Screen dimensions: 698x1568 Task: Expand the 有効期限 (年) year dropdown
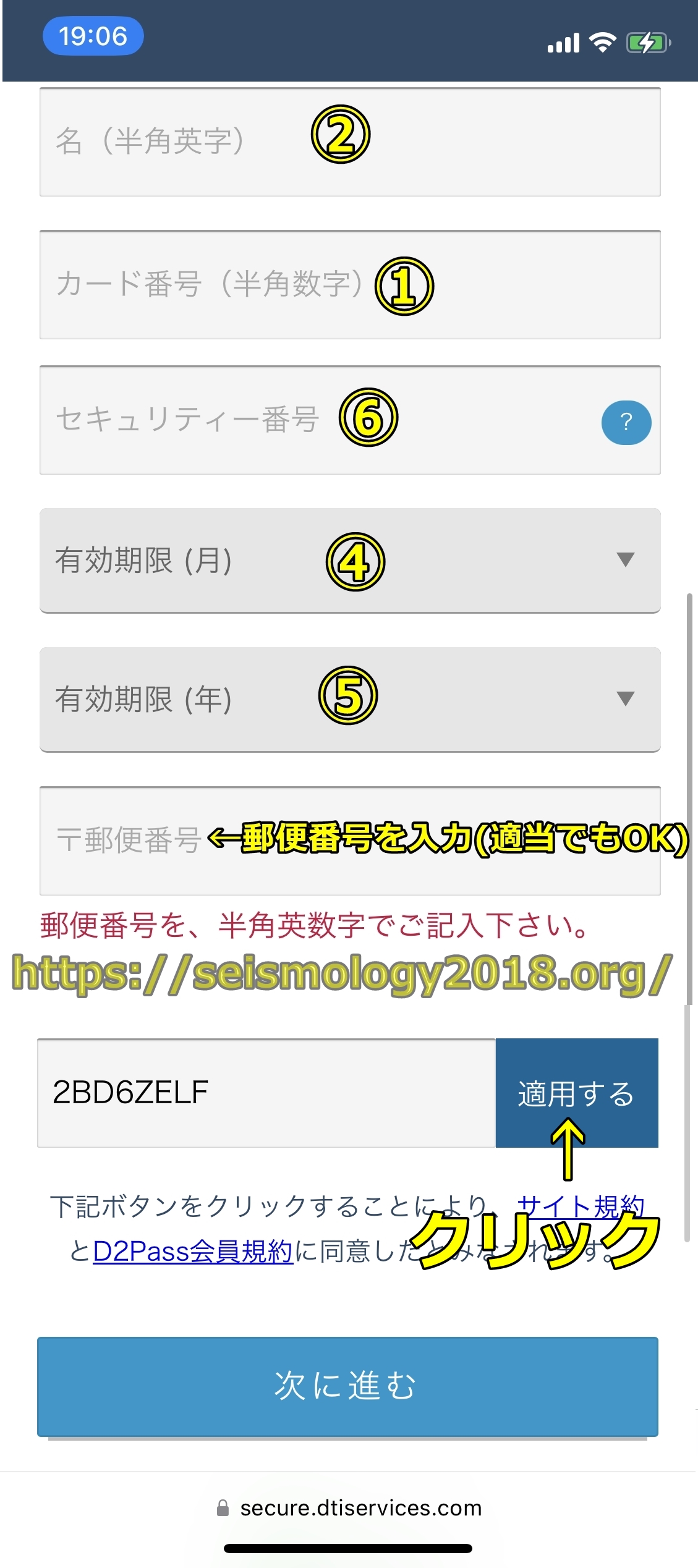click(x=349, y=699)
